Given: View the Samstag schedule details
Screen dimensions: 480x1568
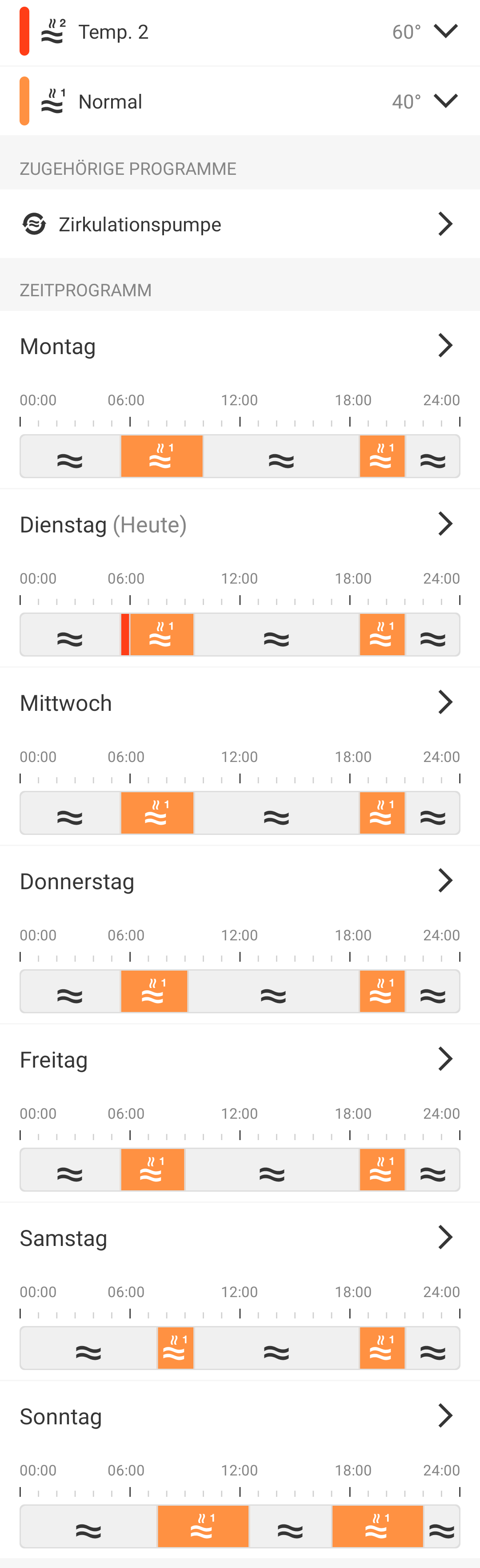Looking at the screenshot, I should point(240,1237).
